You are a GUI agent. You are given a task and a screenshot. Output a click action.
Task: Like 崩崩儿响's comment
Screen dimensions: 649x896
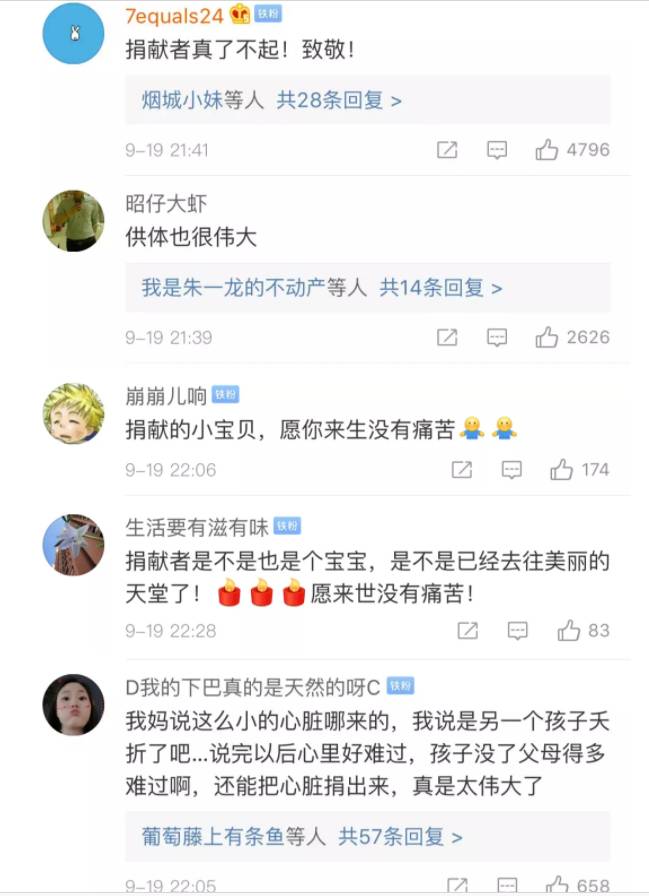562,469
